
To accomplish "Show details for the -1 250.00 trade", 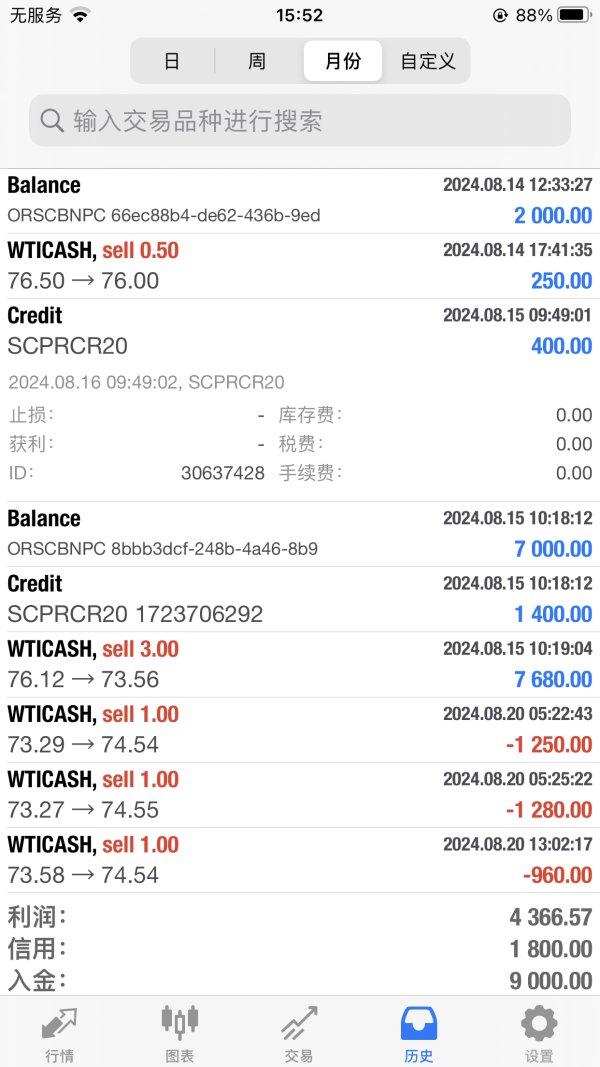I will pyautogui.click(x=300, y=729).
